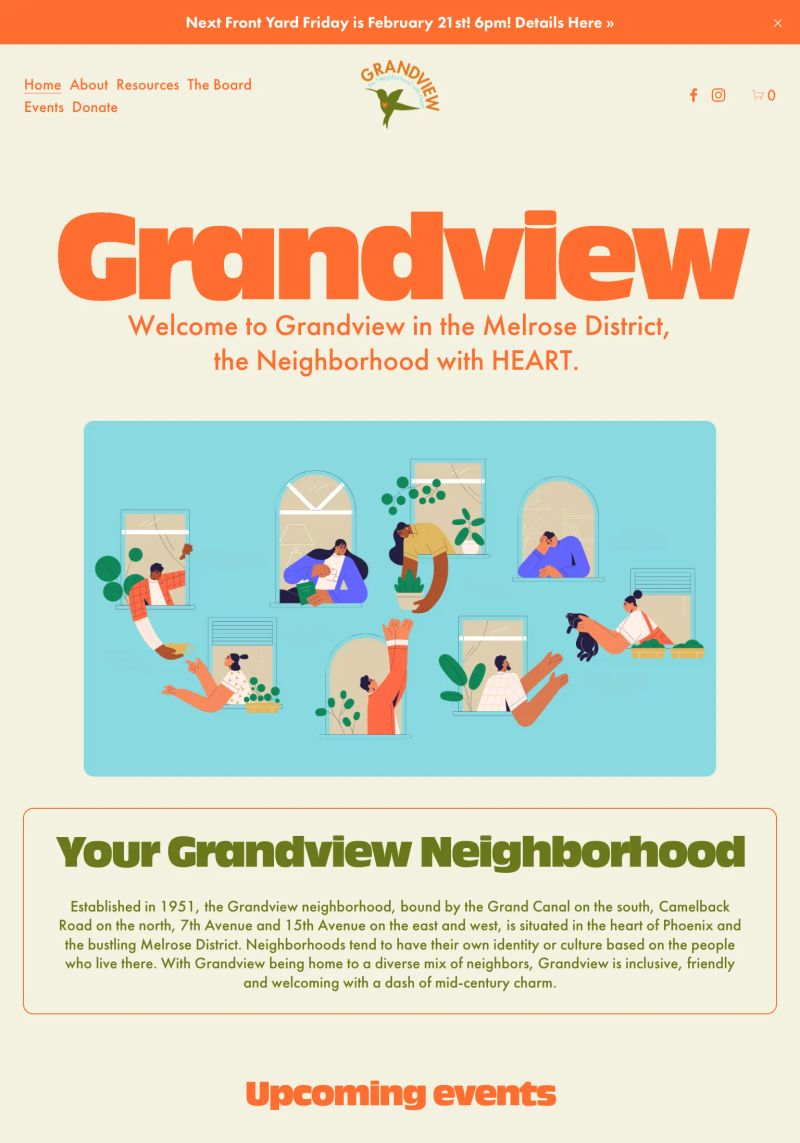Visit The Board page

click(219, 85)
